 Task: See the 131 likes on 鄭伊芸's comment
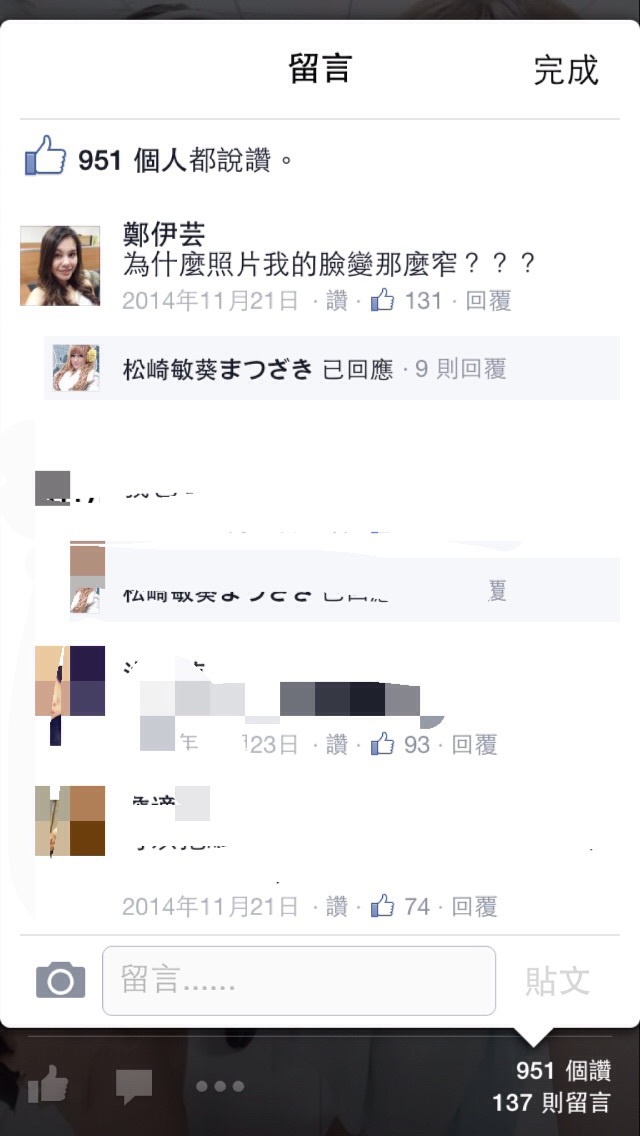coord(407,300)
